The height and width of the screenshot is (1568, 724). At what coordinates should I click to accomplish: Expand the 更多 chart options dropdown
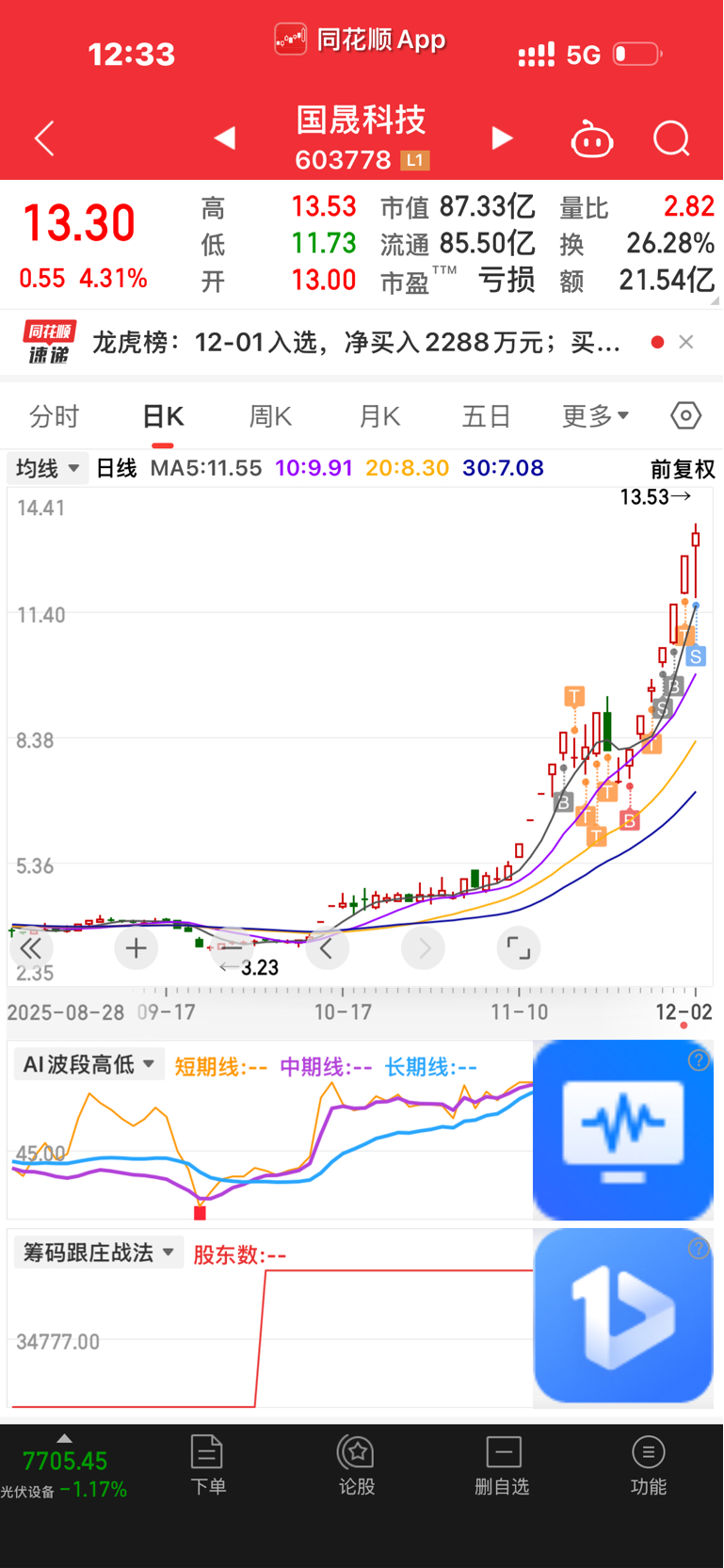click(595, 416)
